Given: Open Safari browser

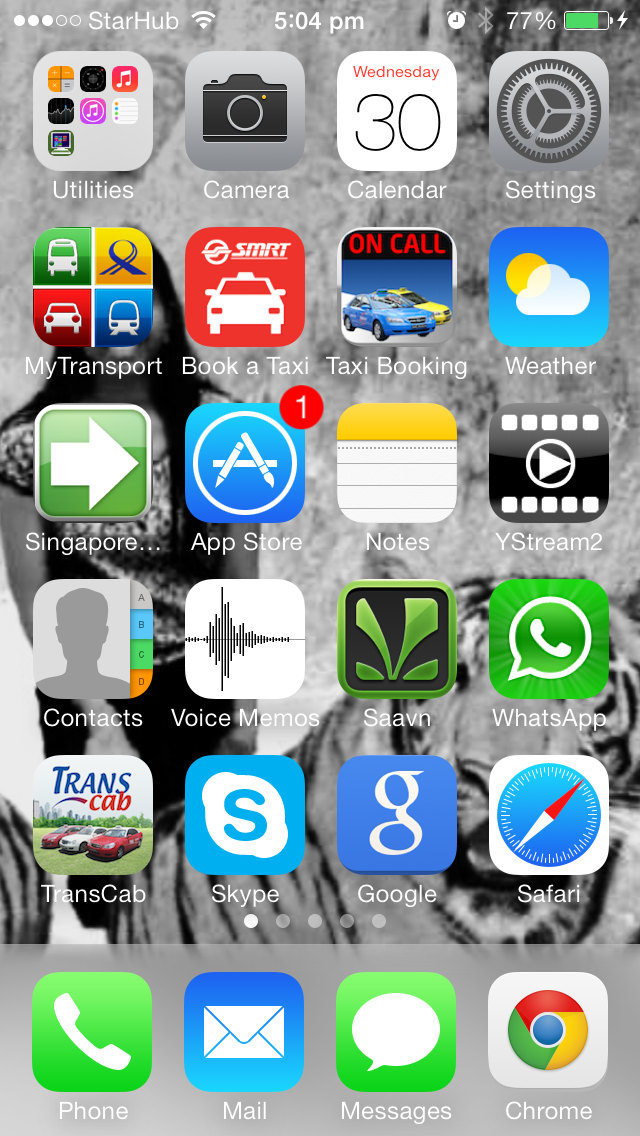Looking at the screenshot, I should (x=549, y=815).
